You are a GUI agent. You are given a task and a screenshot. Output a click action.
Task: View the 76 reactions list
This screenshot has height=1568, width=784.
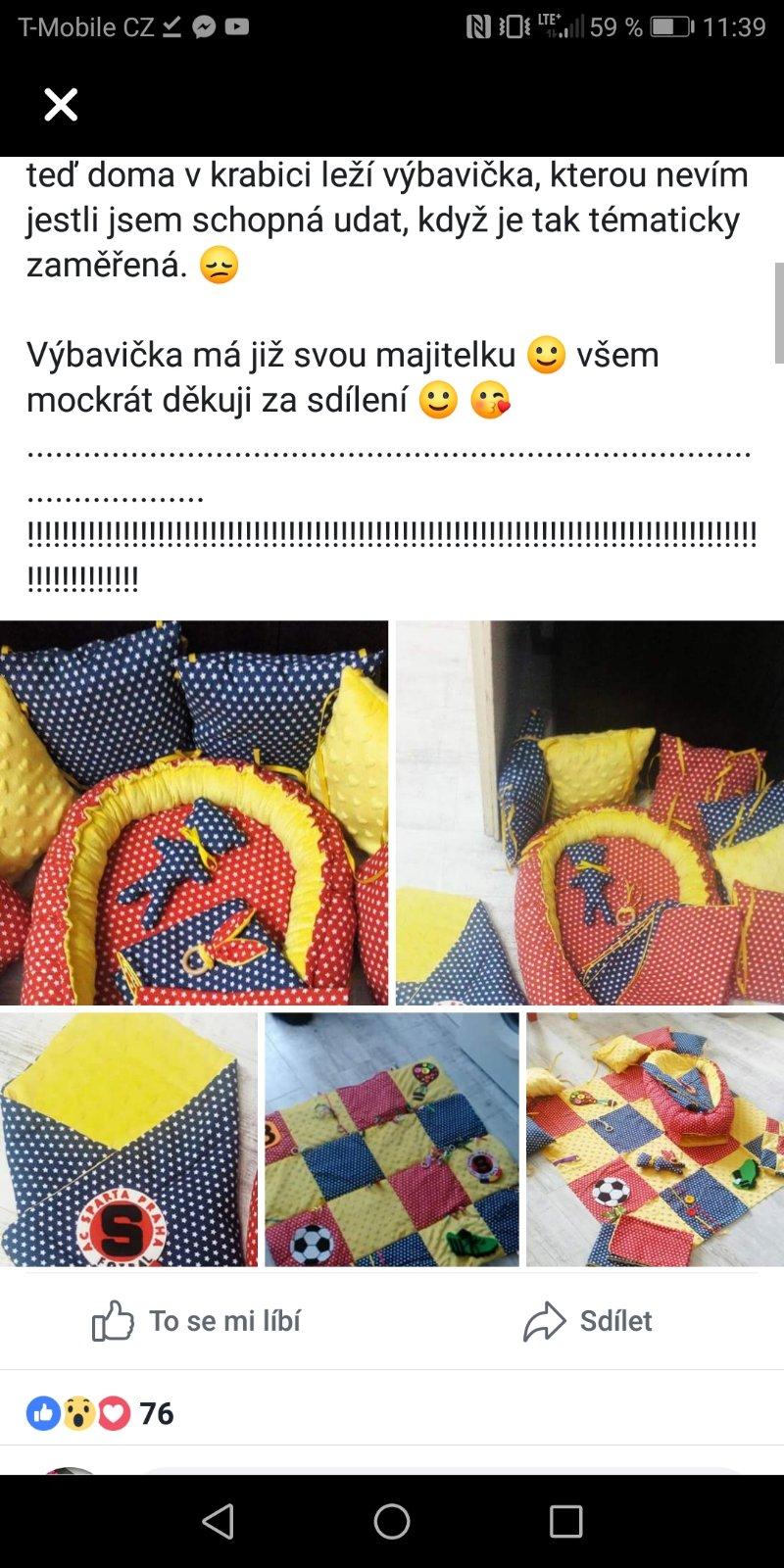(x=100, y=1413)
